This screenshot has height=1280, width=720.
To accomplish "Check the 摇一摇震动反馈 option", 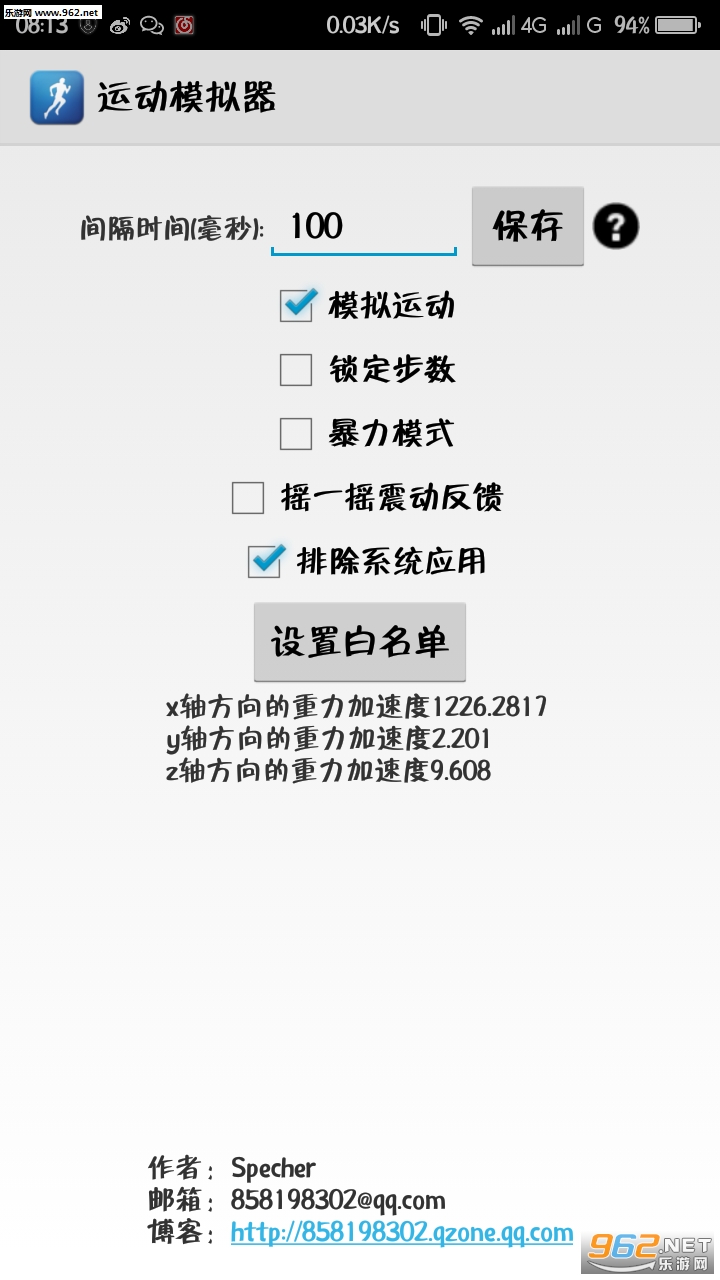I will coord(248,498).
